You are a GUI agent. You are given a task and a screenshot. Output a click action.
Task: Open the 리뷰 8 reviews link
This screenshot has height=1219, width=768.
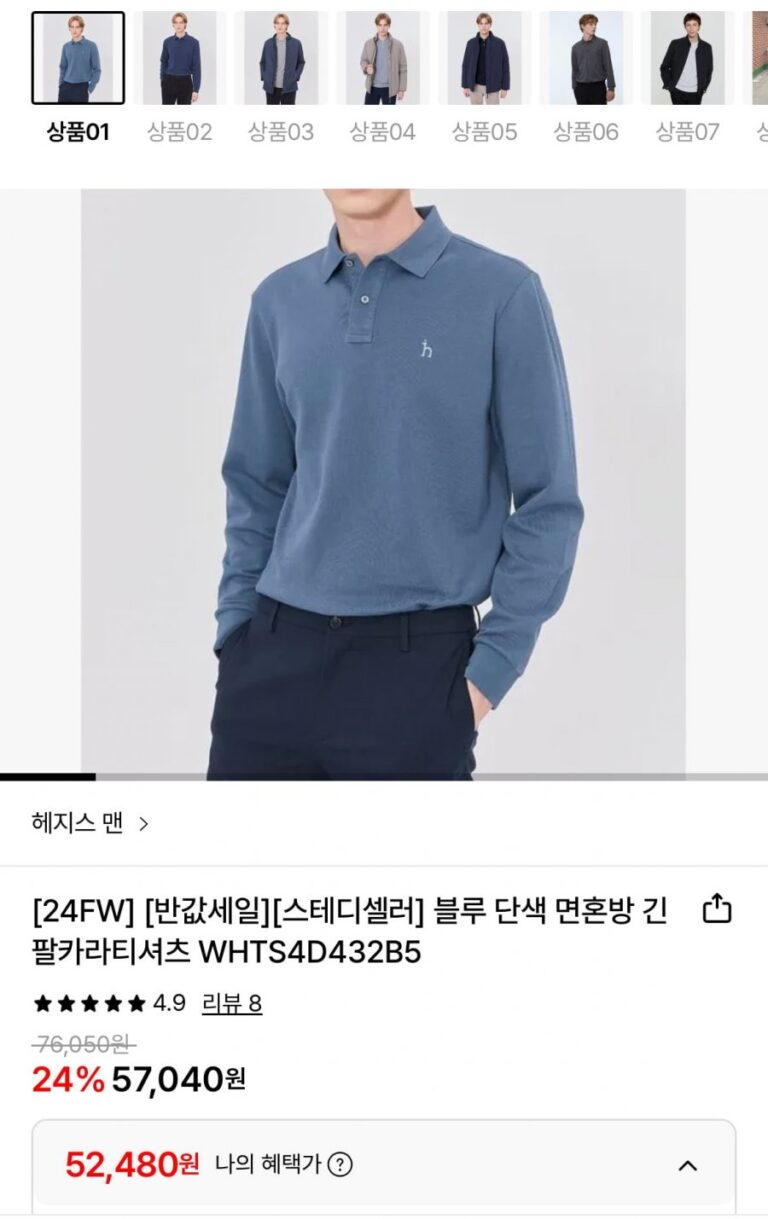coord(232,1003)
